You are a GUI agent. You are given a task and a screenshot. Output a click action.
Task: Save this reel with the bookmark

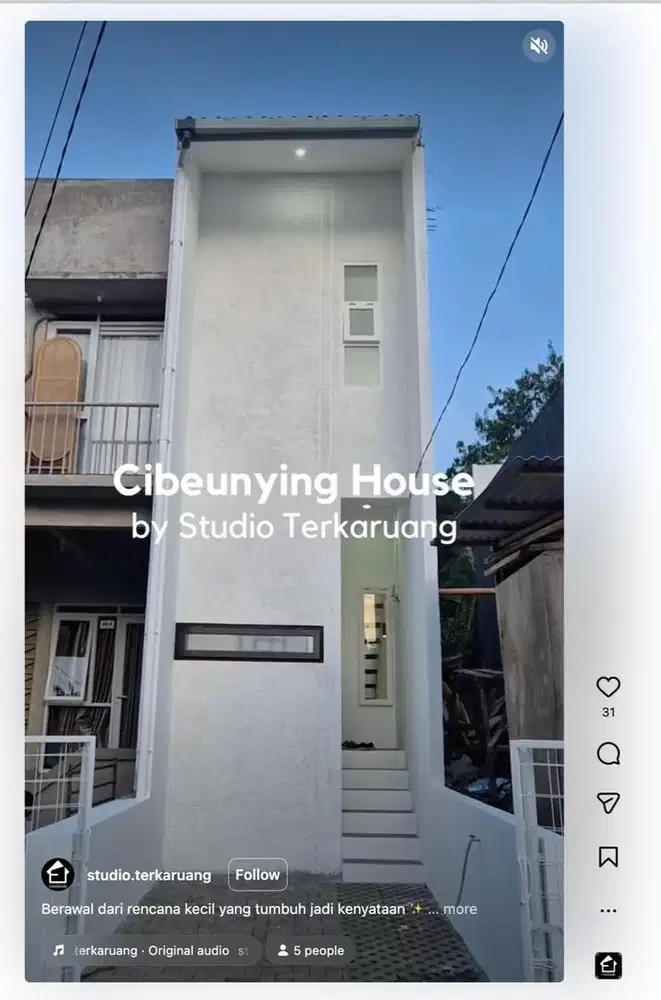[608, 857]
